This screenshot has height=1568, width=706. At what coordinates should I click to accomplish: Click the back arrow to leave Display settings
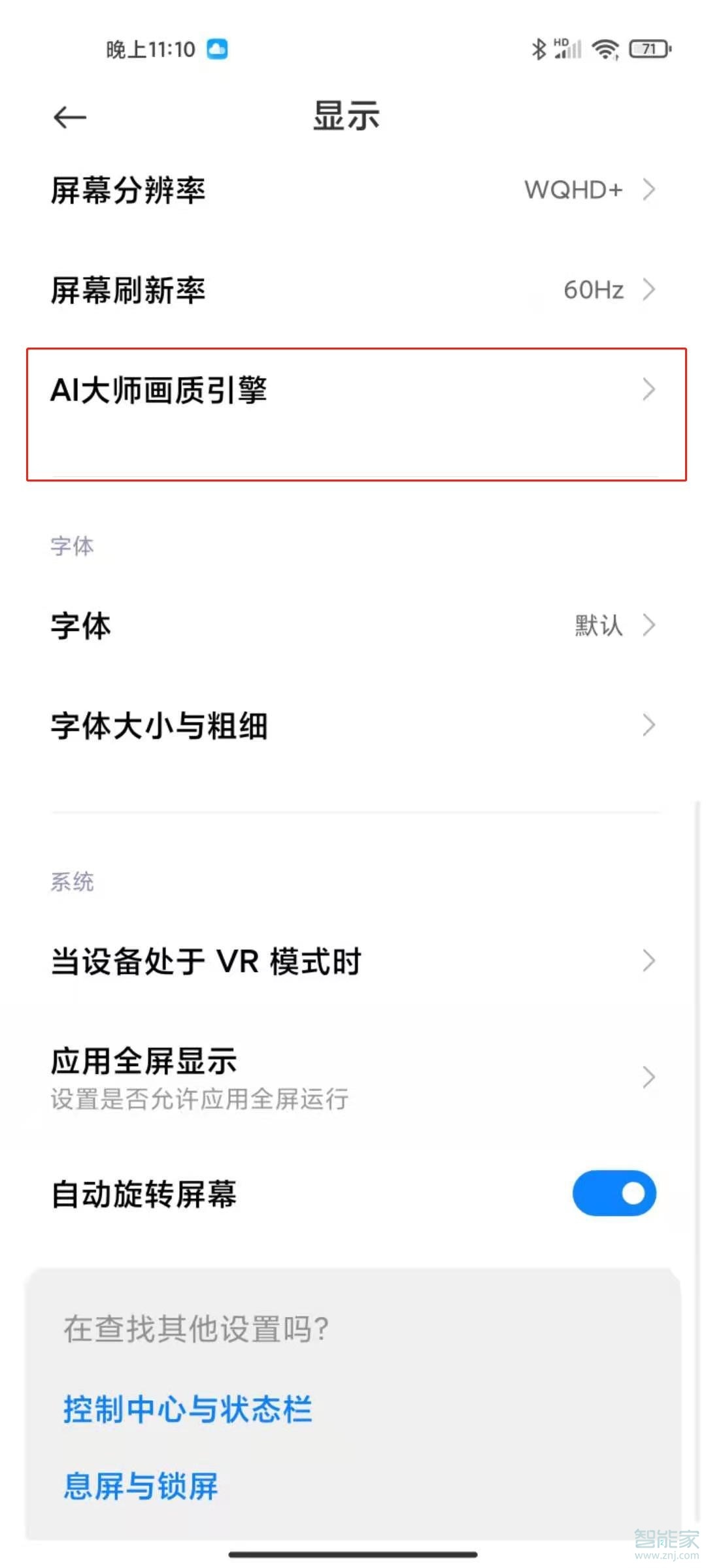69,116
